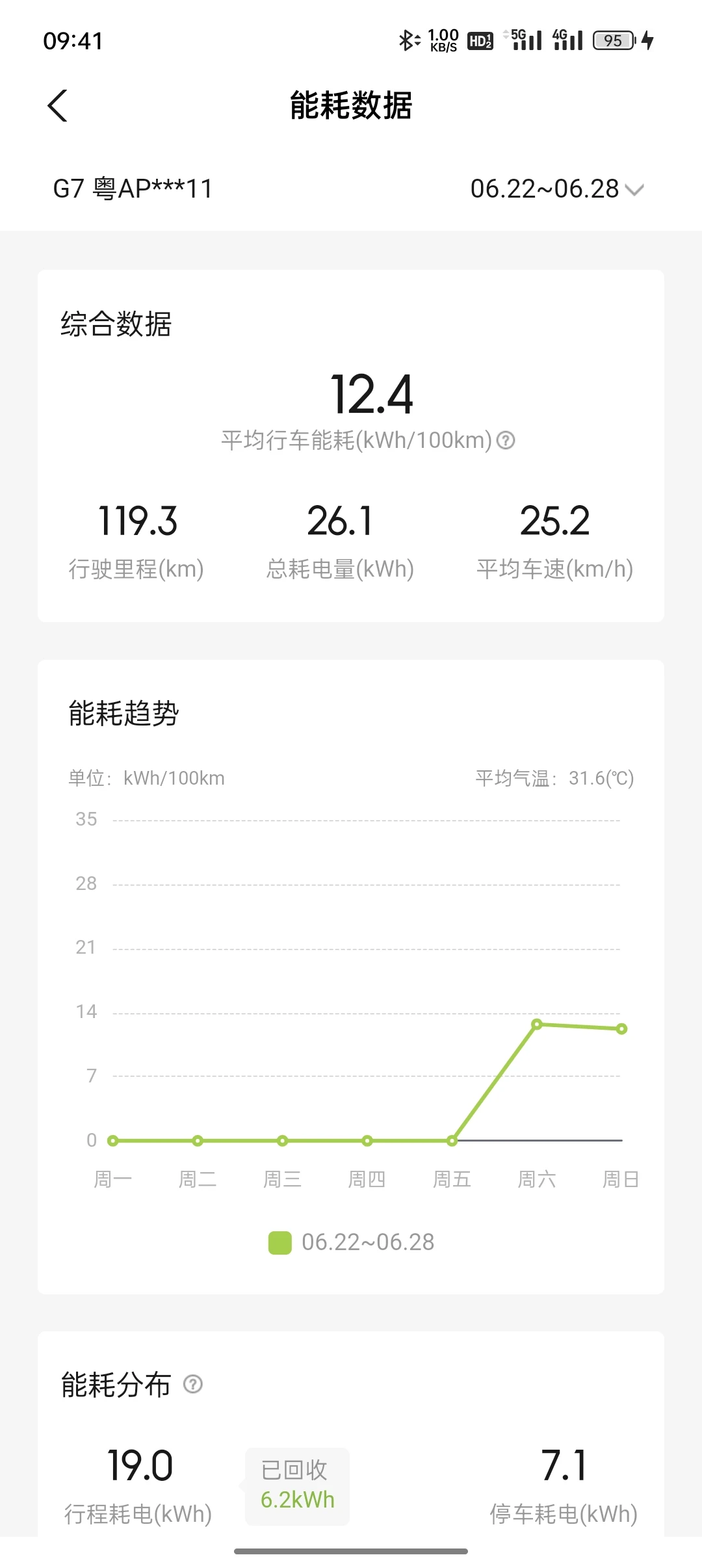
Task: Select the 周六 data point on the chart
Action: (537, 1025)
